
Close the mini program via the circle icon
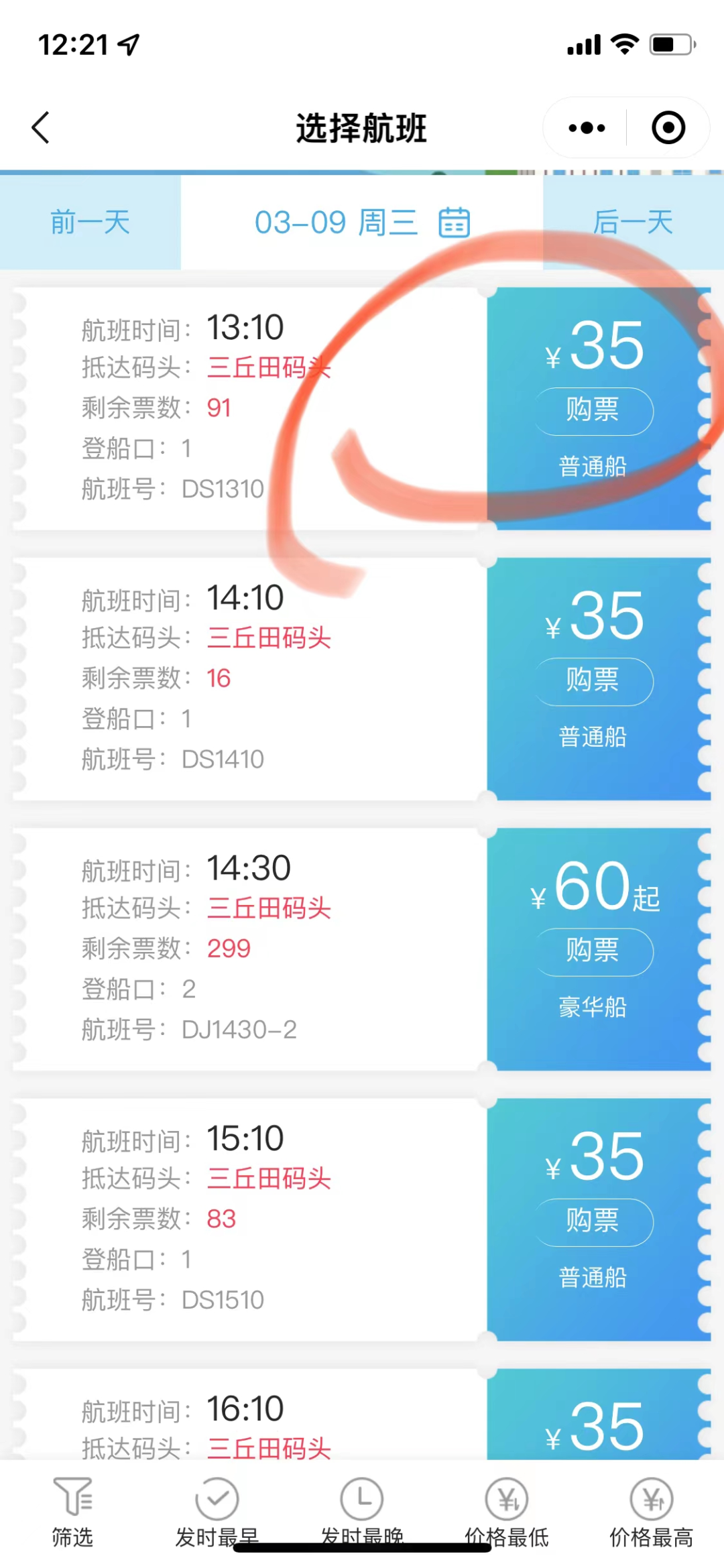(668, 127)
